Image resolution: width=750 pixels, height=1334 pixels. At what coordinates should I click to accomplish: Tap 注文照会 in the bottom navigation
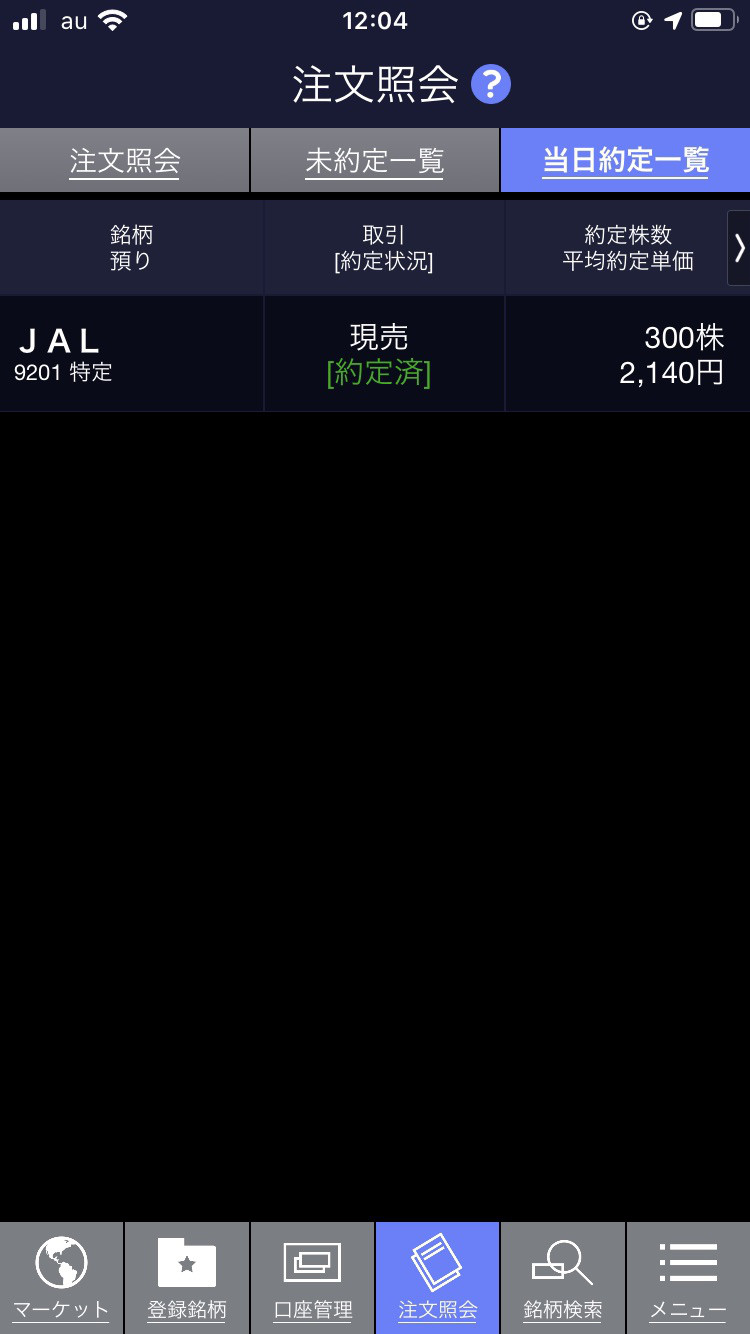(438, 1278)
